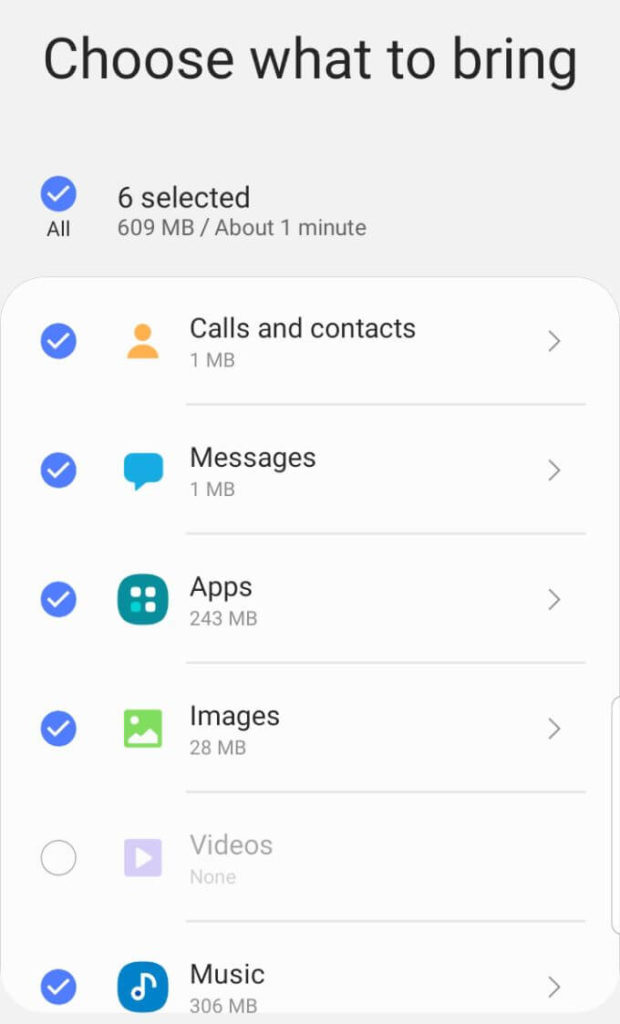
Task: Deselect the Calls and contacts checkbox
Action: [58, 342]
